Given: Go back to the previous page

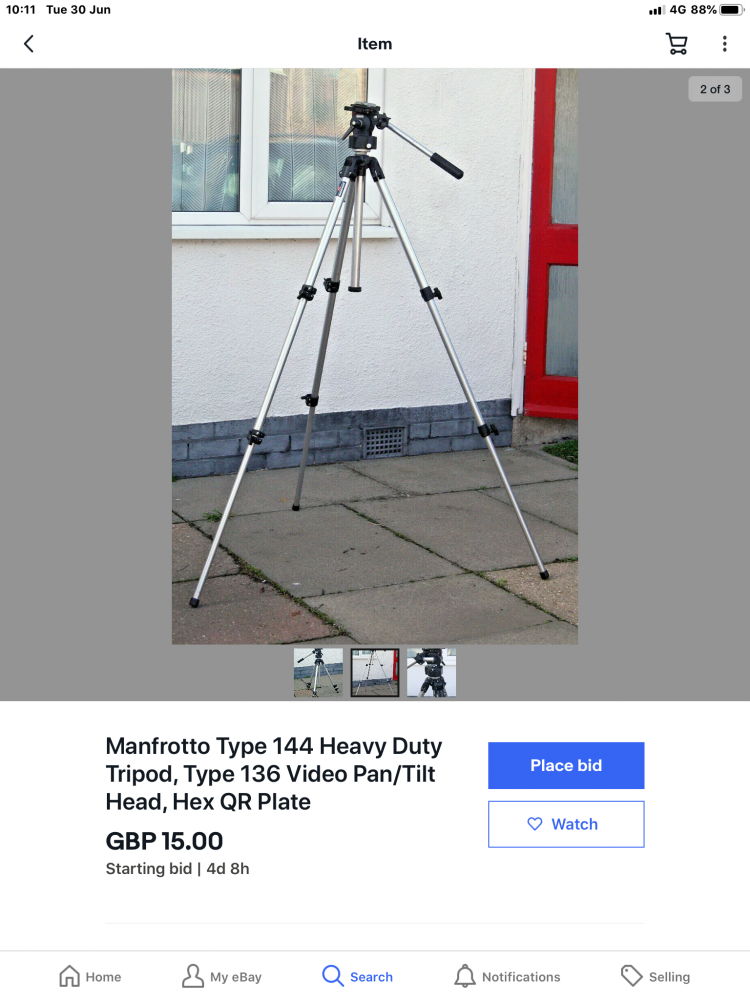Looking at the screenshot, I should [x=29, y=44].
